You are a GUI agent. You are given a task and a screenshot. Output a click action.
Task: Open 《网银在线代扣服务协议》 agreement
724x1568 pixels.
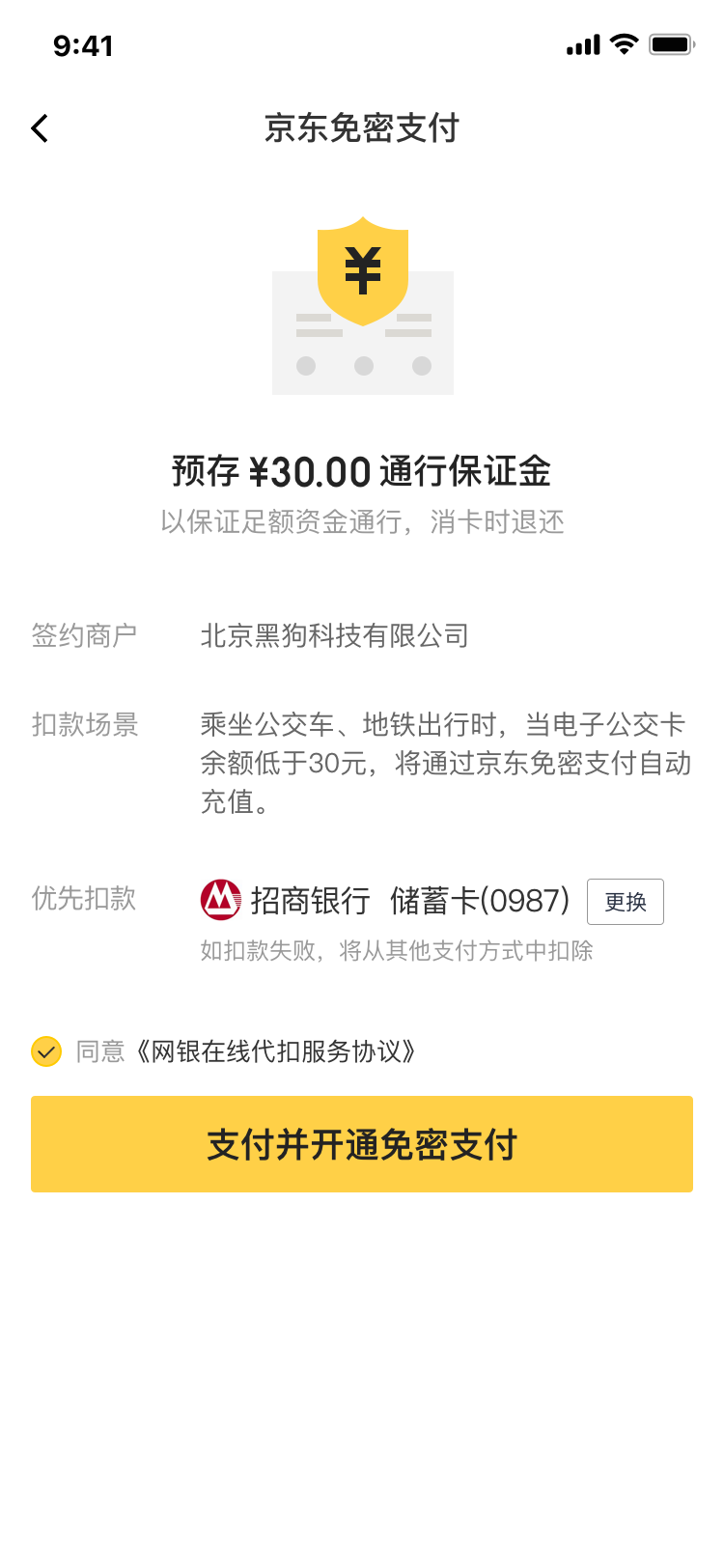[x=275, y=1051]
